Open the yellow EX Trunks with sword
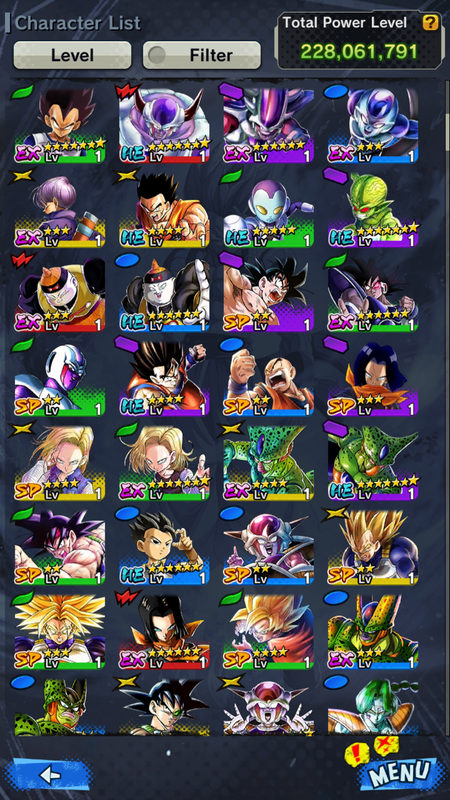The height and width of the screenshot is (800, 450). coord(60,210)
